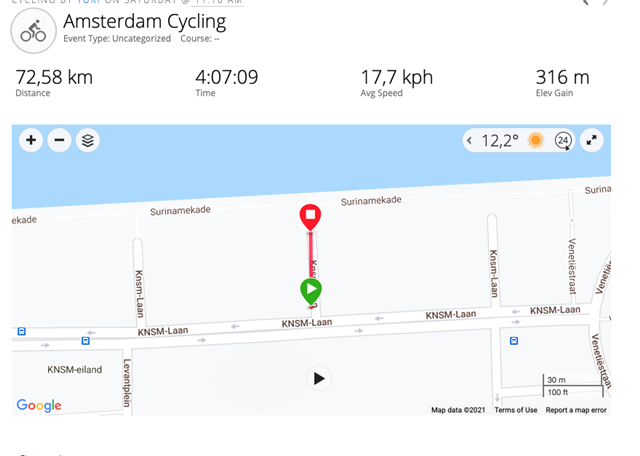The image size is (640, 456).
Task: Tap the red finish marker on map
Action: 311,216
